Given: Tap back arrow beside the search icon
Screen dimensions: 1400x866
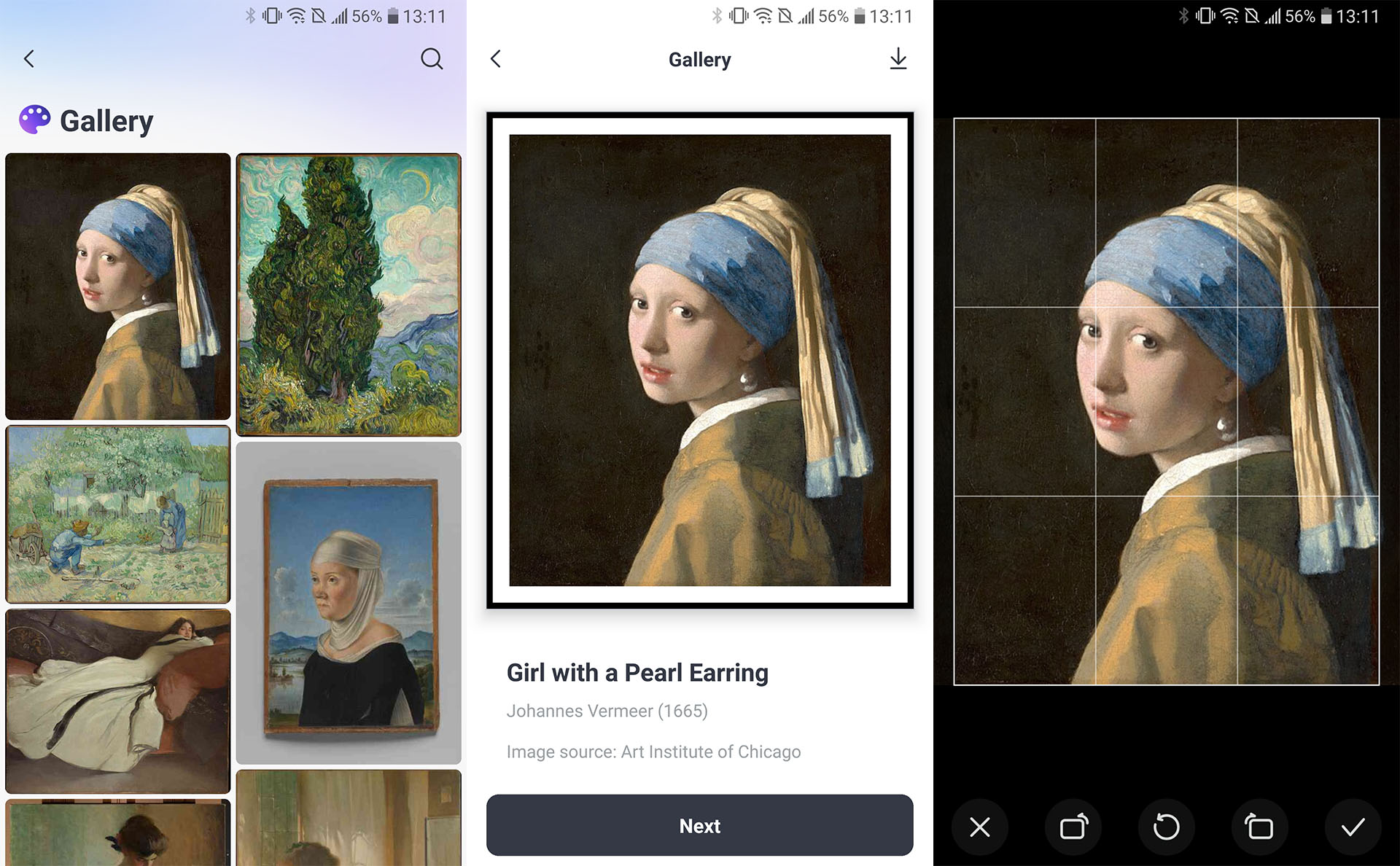Looking at the screenshot, I should click(x=29, y=59).
